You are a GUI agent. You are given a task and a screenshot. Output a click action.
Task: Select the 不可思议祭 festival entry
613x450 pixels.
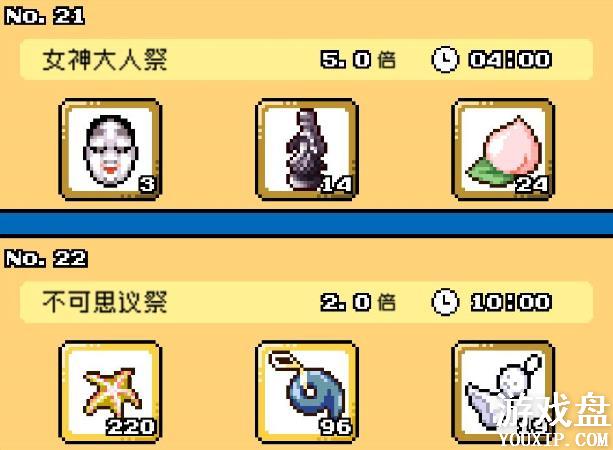coord(105,302)
